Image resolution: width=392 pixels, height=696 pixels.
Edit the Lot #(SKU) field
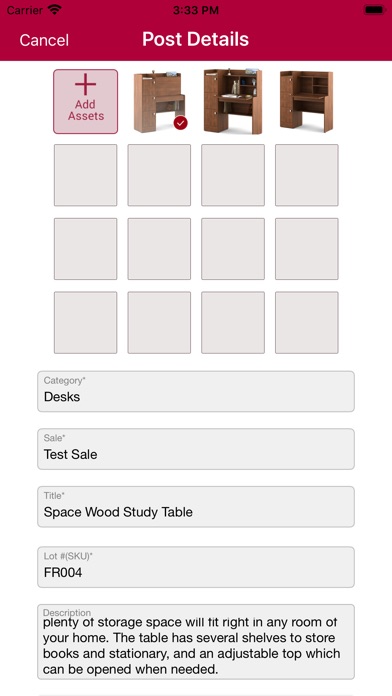coord(196,567)
